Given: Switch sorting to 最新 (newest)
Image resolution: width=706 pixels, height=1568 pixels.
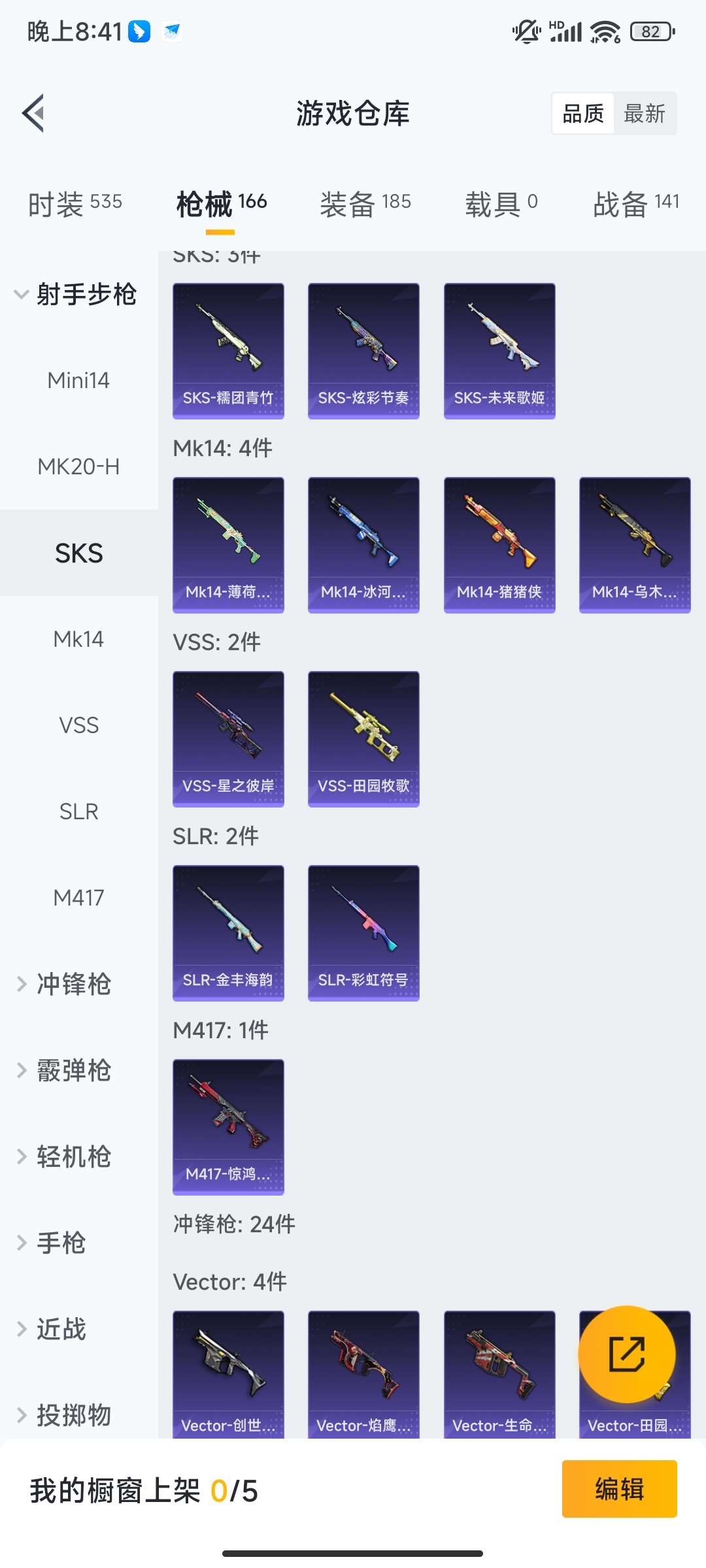Looking at the screenshot, I should [646, 113].
